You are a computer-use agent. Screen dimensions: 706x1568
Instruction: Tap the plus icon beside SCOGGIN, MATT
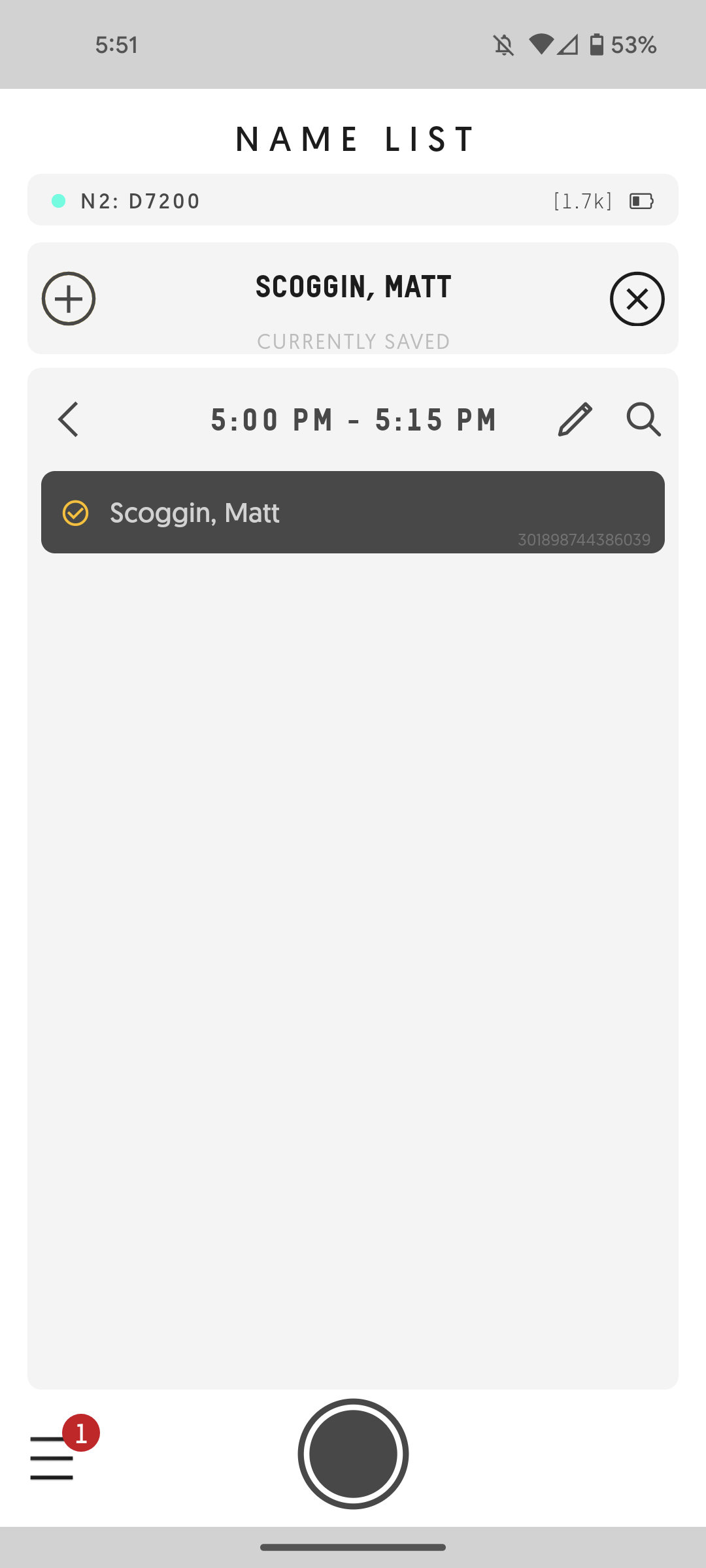(x=69, y=299)
